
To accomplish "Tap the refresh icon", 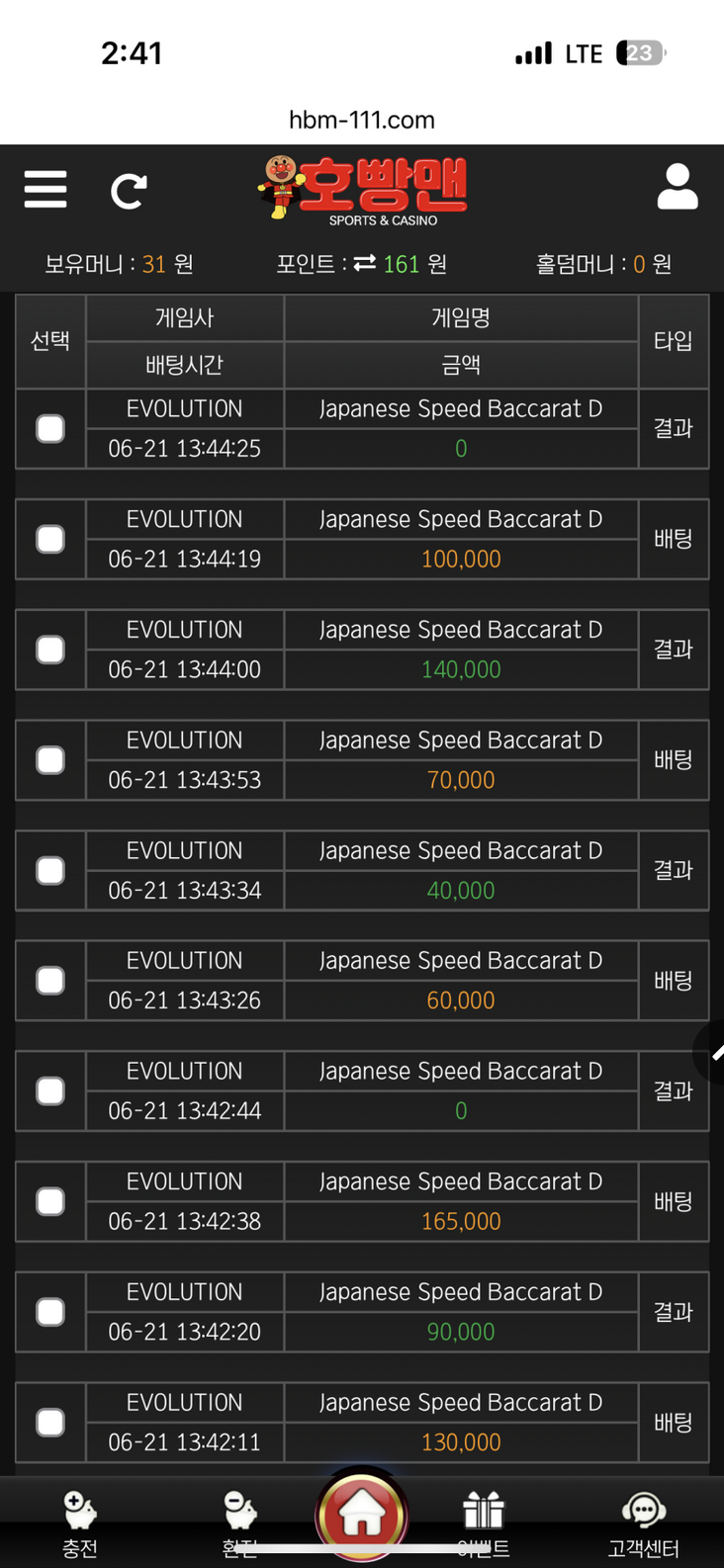I will 129,190.
